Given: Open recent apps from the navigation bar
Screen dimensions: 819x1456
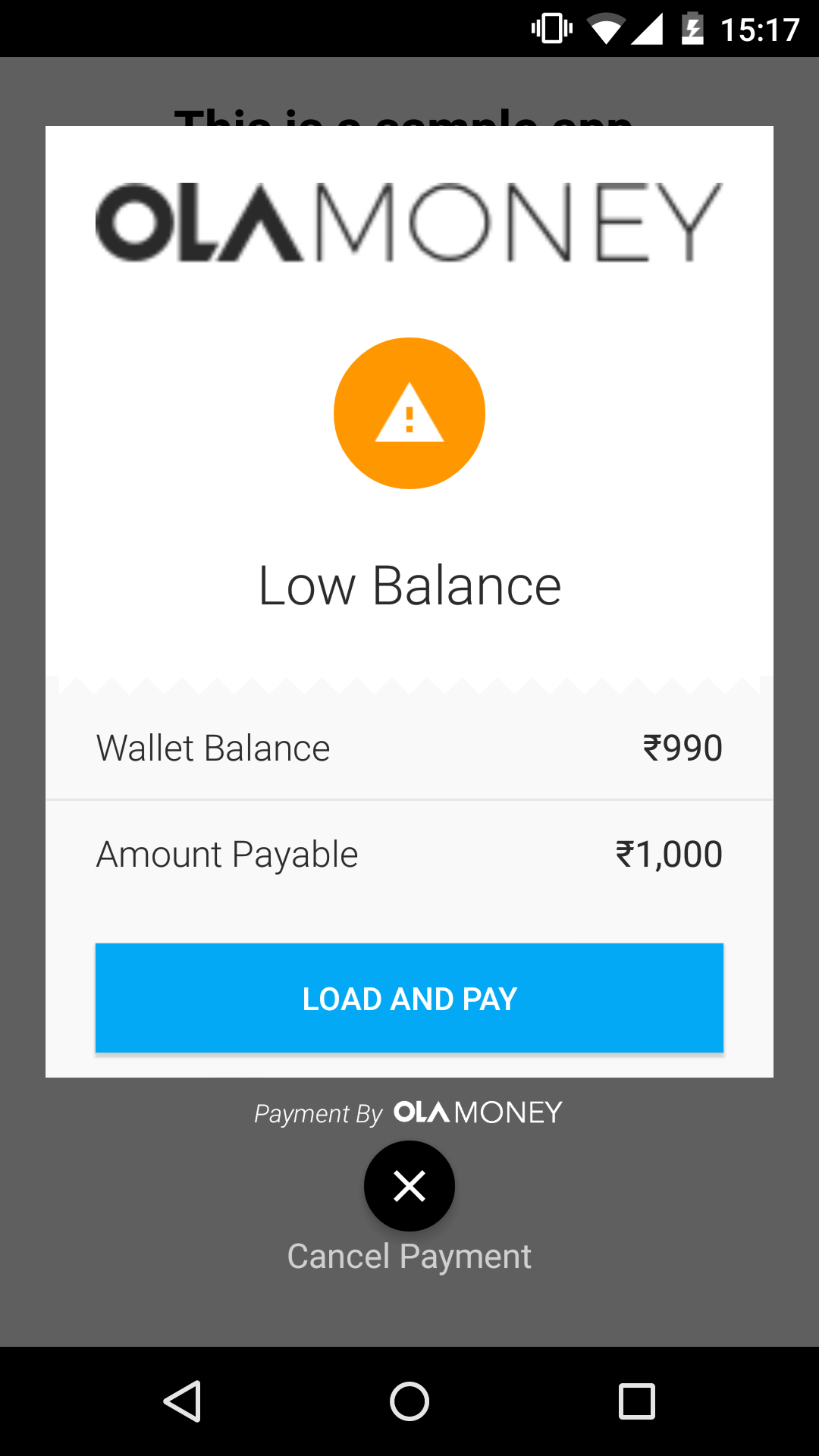Looking at the screenshot, I should [637, 1401].
